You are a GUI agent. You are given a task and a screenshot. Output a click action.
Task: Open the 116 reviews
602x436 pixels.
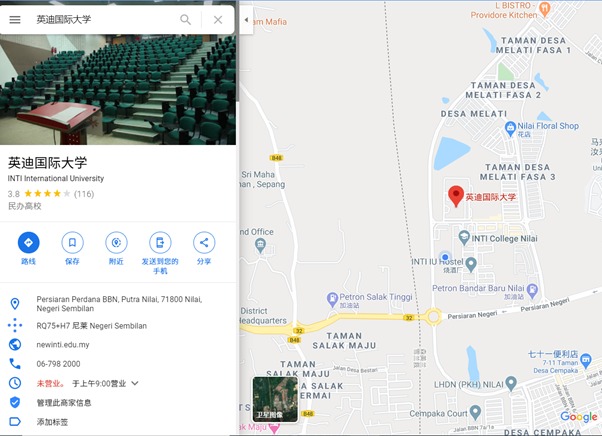pyautogui.click(x=84, y=193)
